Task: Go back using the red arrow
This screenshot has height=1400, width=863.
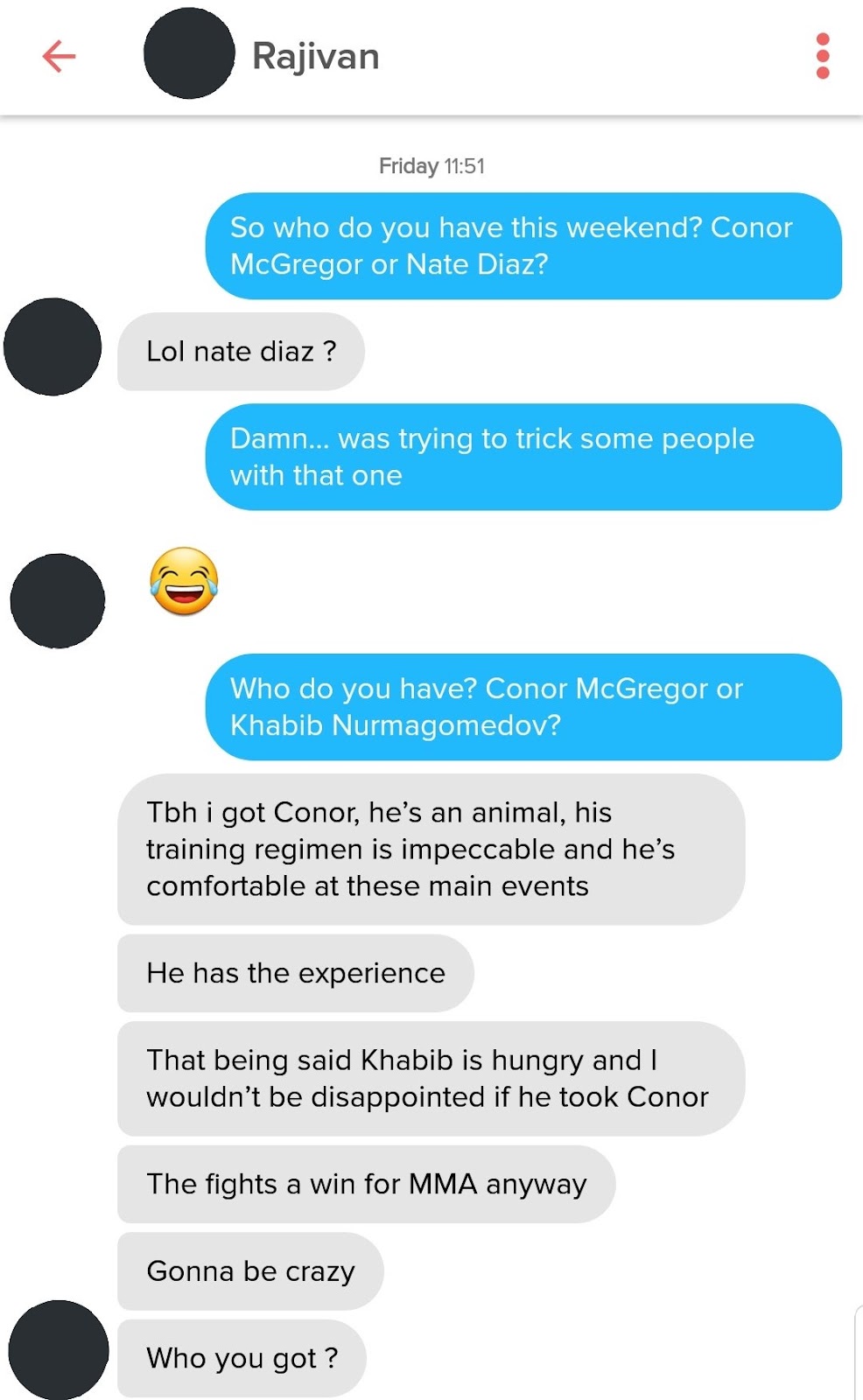Action: click(x=59, y=57)
